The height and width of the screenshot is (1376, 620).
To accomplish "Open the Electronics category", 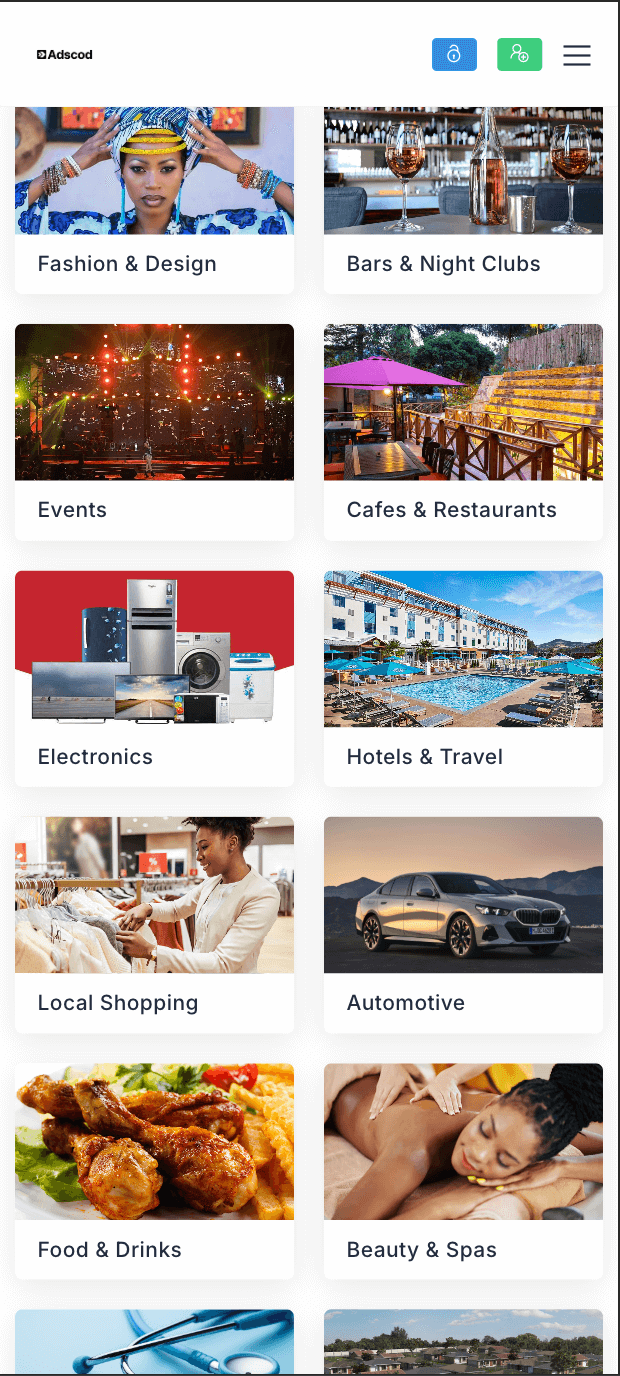I will 154,678.
